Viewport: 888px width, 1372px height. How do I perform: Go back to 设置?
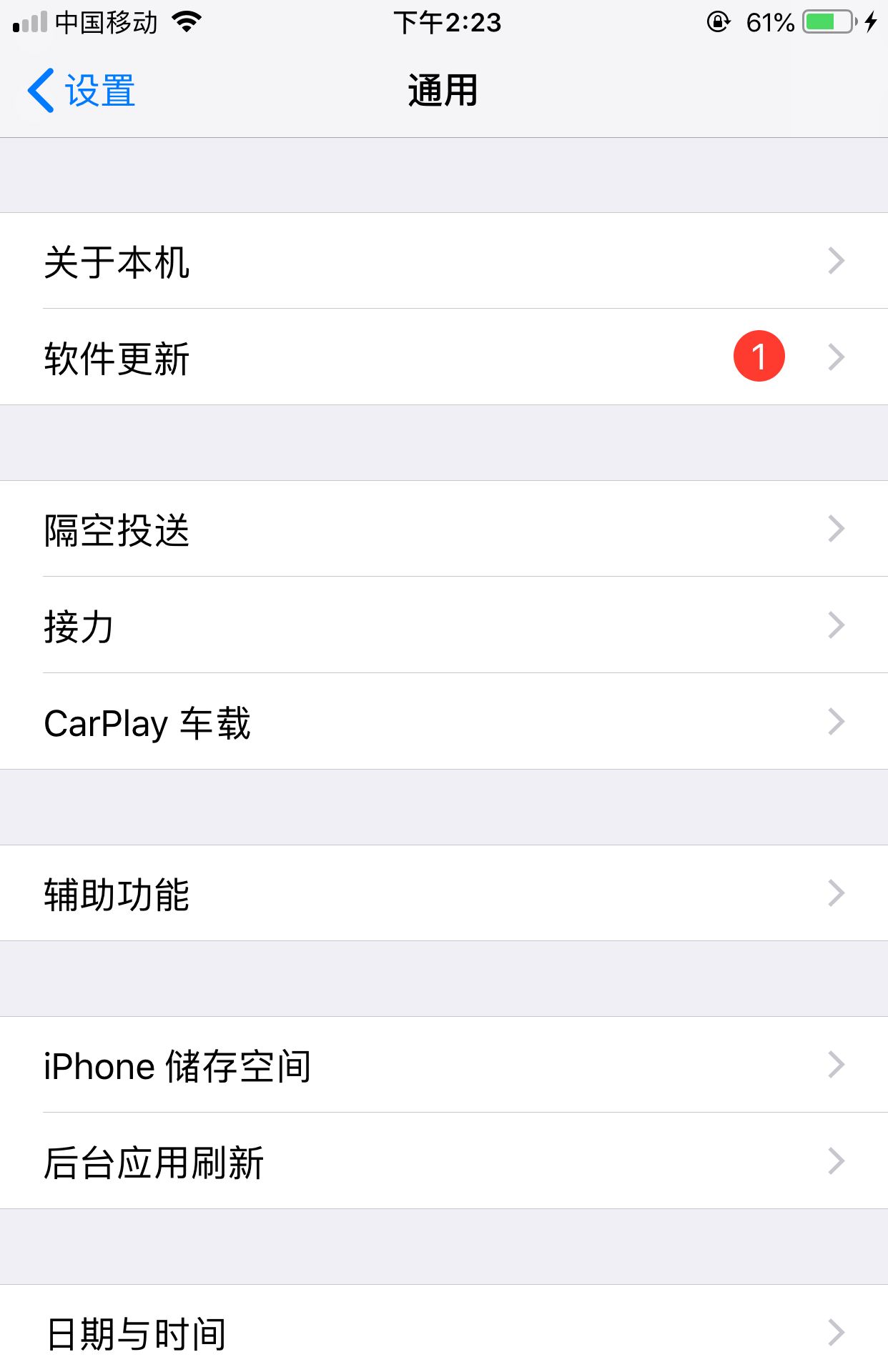82,91
